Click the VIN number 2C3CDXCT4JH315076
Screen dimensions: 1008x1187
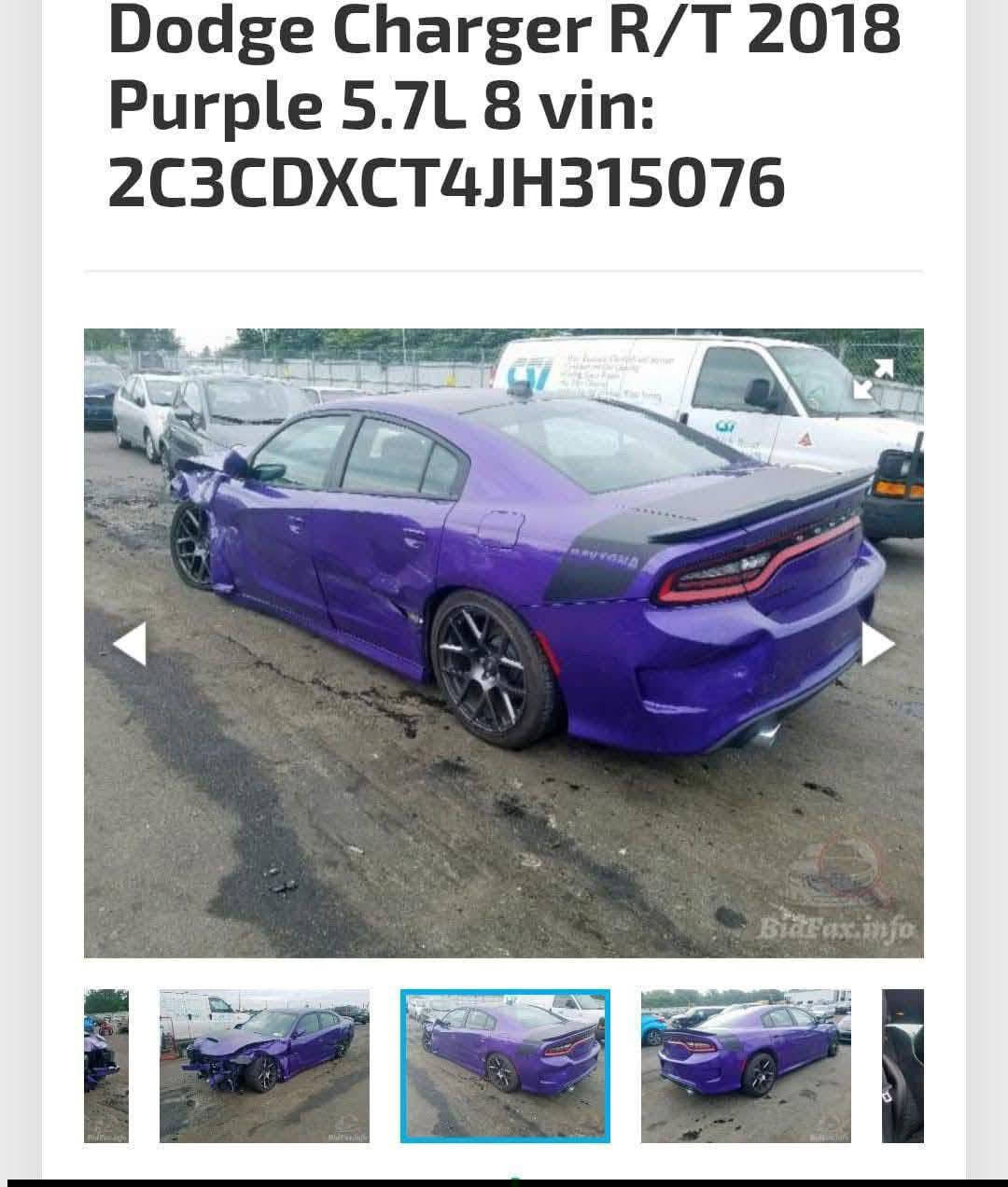[448, 177]
